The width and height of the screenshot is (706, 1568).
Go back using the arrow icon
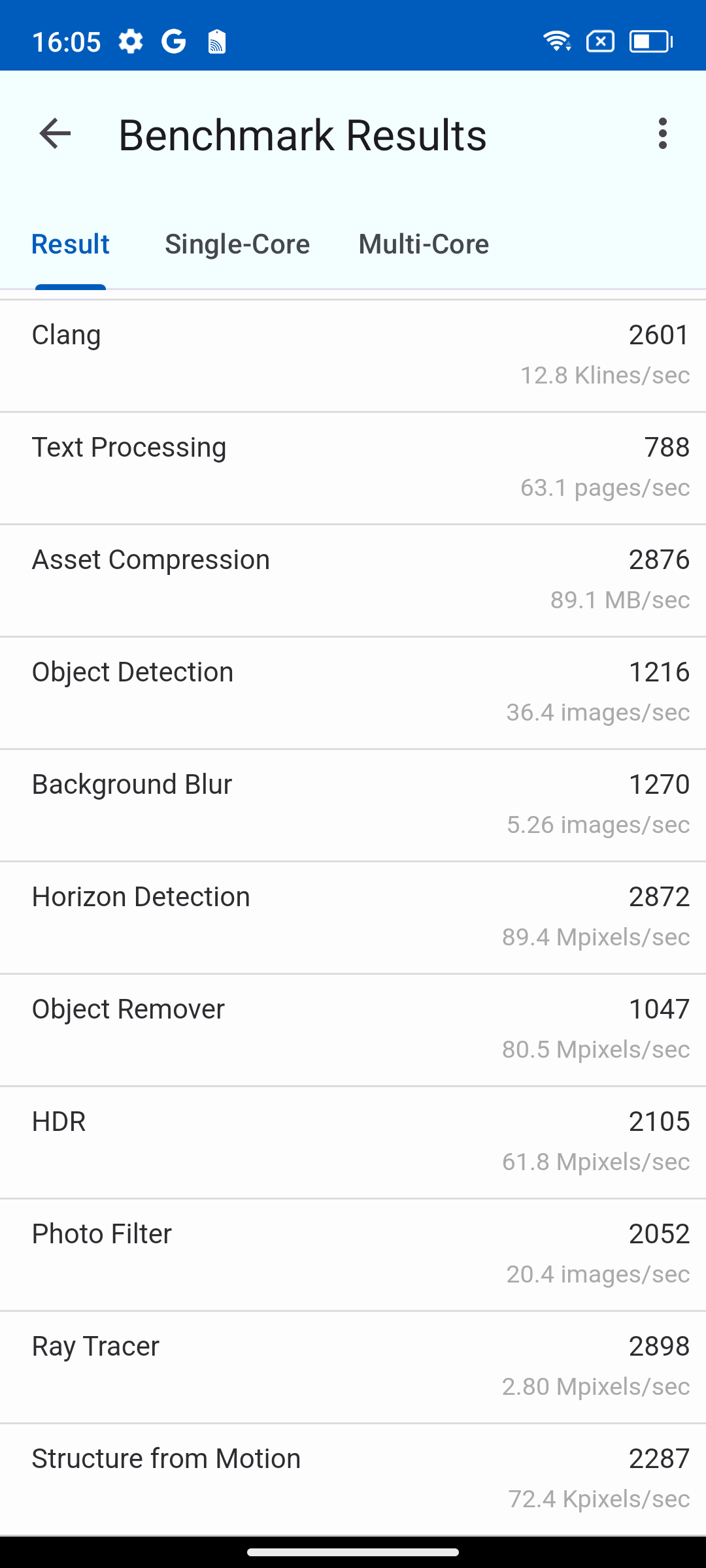[55, 134]
